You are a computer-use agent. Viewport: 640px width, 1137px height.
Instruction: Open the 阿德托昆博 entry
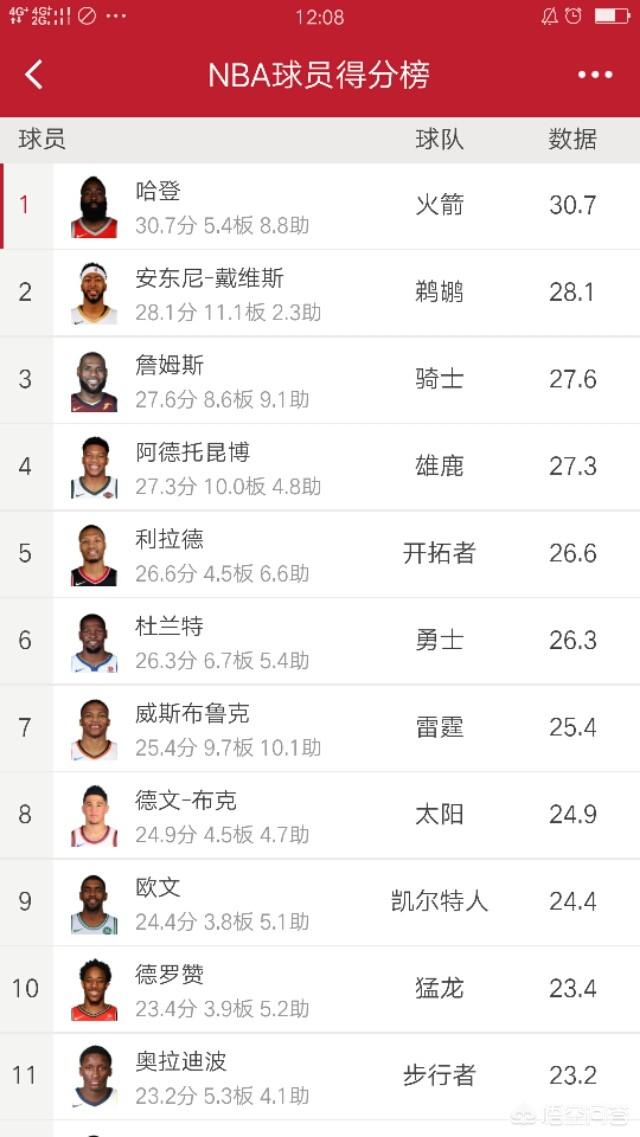tap(320, 467)
